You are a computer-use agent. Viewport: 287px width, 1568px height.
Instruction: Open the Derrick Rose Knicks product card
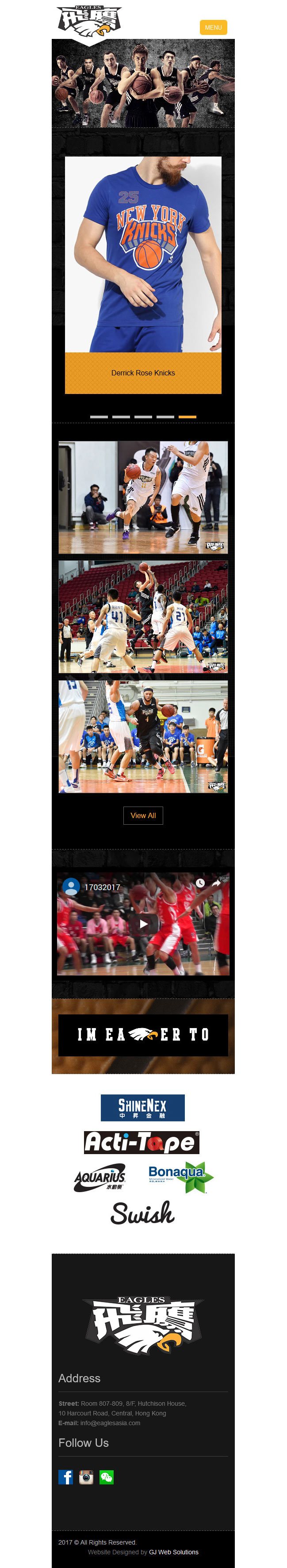pyautogui.click(x=143, y=274)
